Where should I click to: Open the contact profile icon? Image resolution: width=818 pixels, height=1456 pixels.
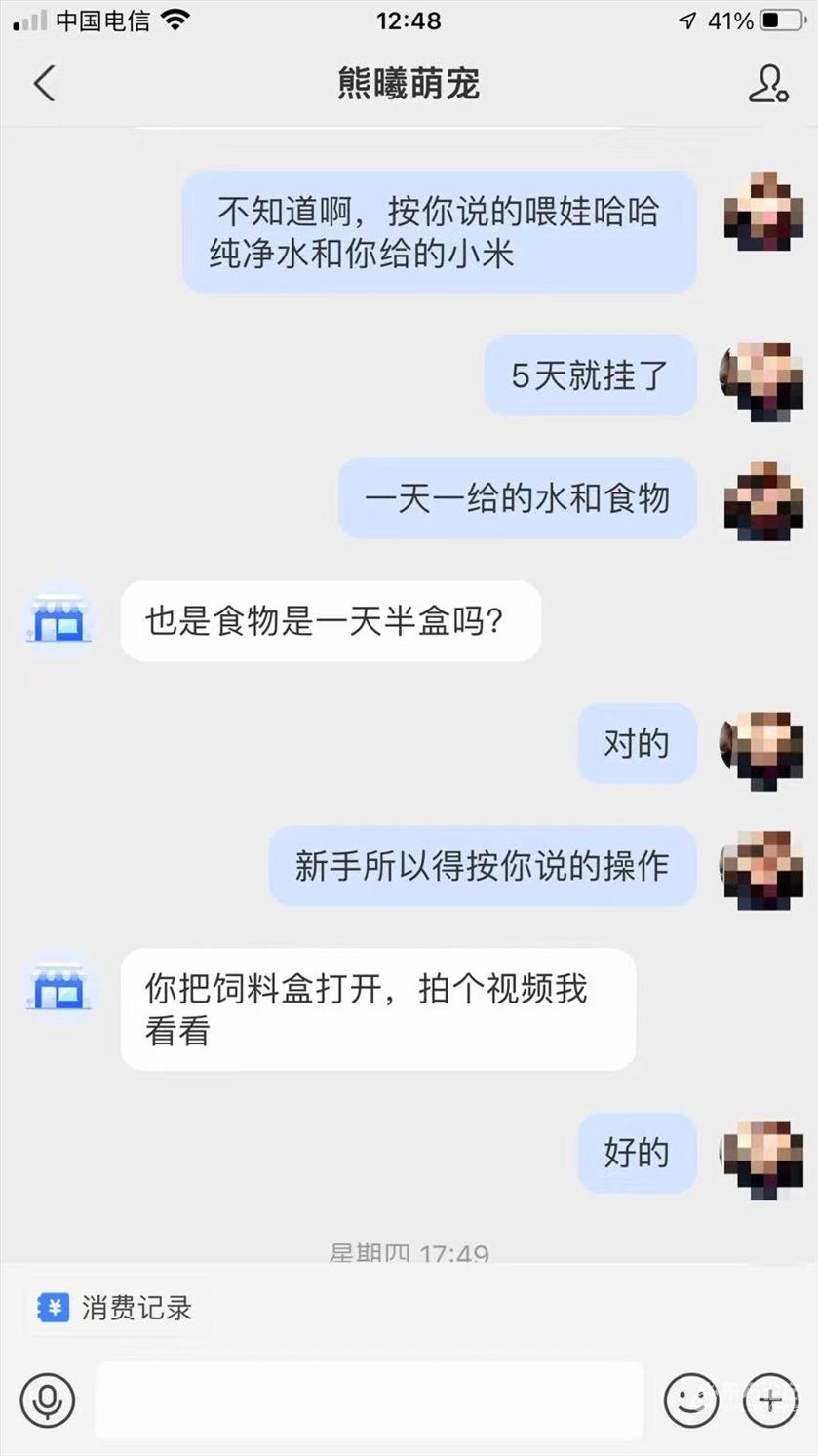tap(768, 84)
